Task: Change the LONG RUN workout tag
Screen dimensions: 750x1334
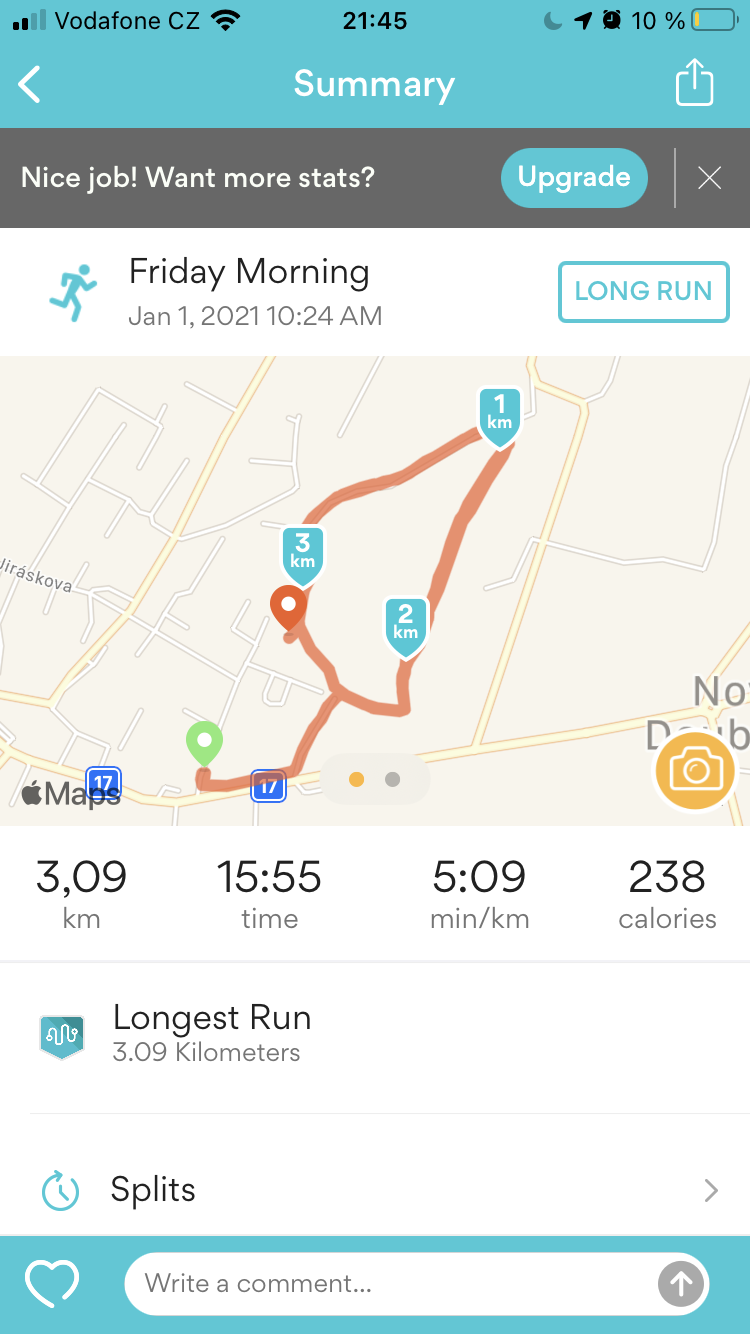Action: point(643,291)
